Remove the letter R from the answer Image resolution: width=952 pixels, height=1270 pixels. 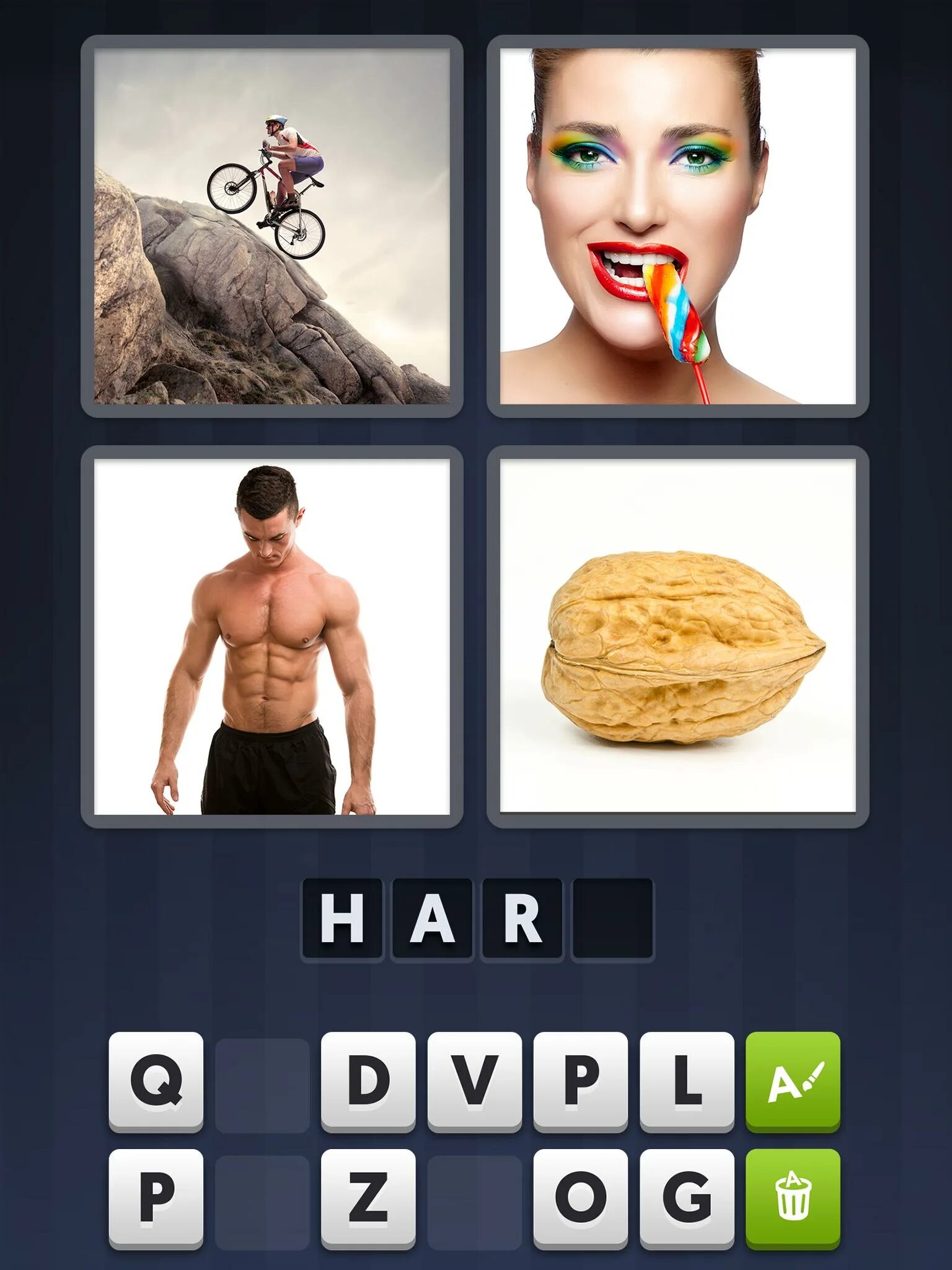[522, 919]
